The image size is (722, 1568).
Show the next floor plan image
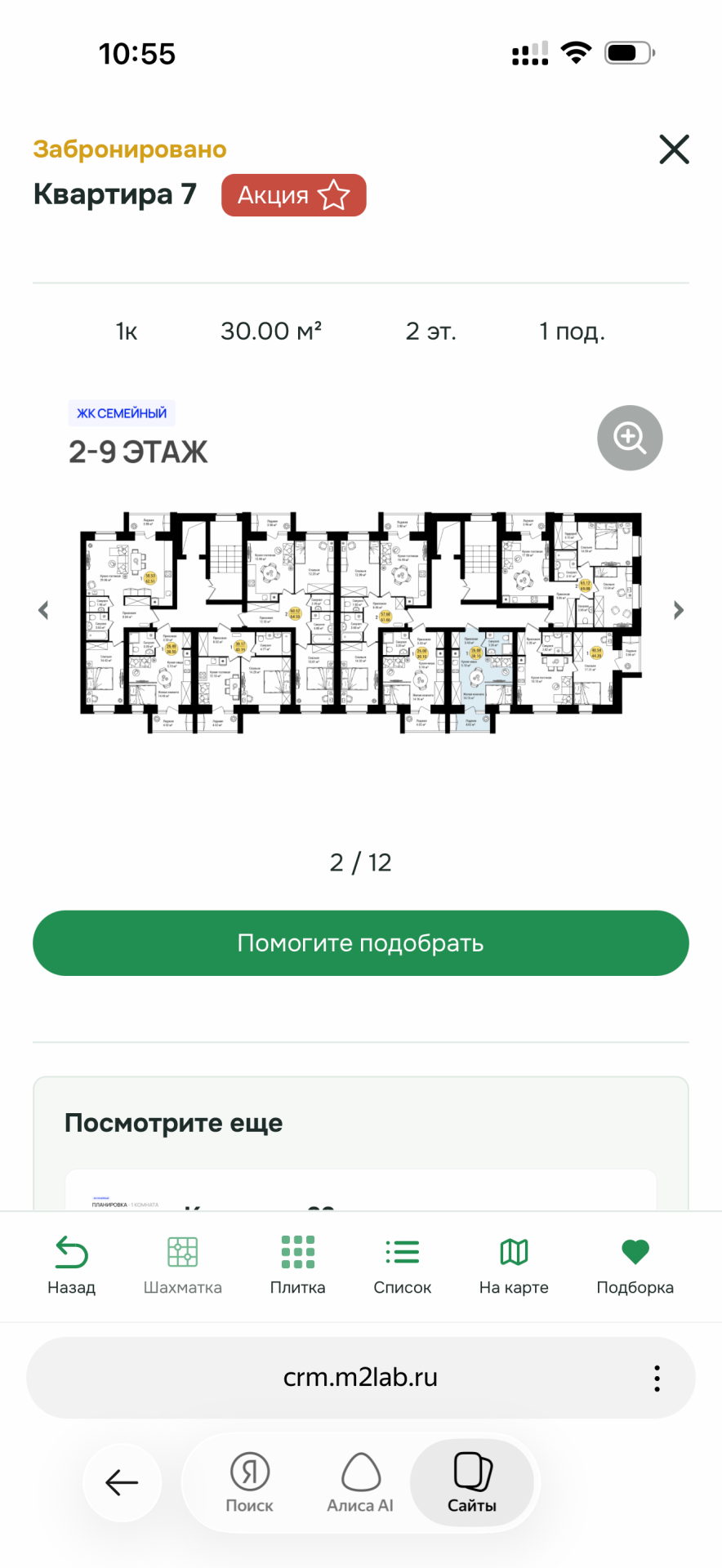(x=678, y=610)
